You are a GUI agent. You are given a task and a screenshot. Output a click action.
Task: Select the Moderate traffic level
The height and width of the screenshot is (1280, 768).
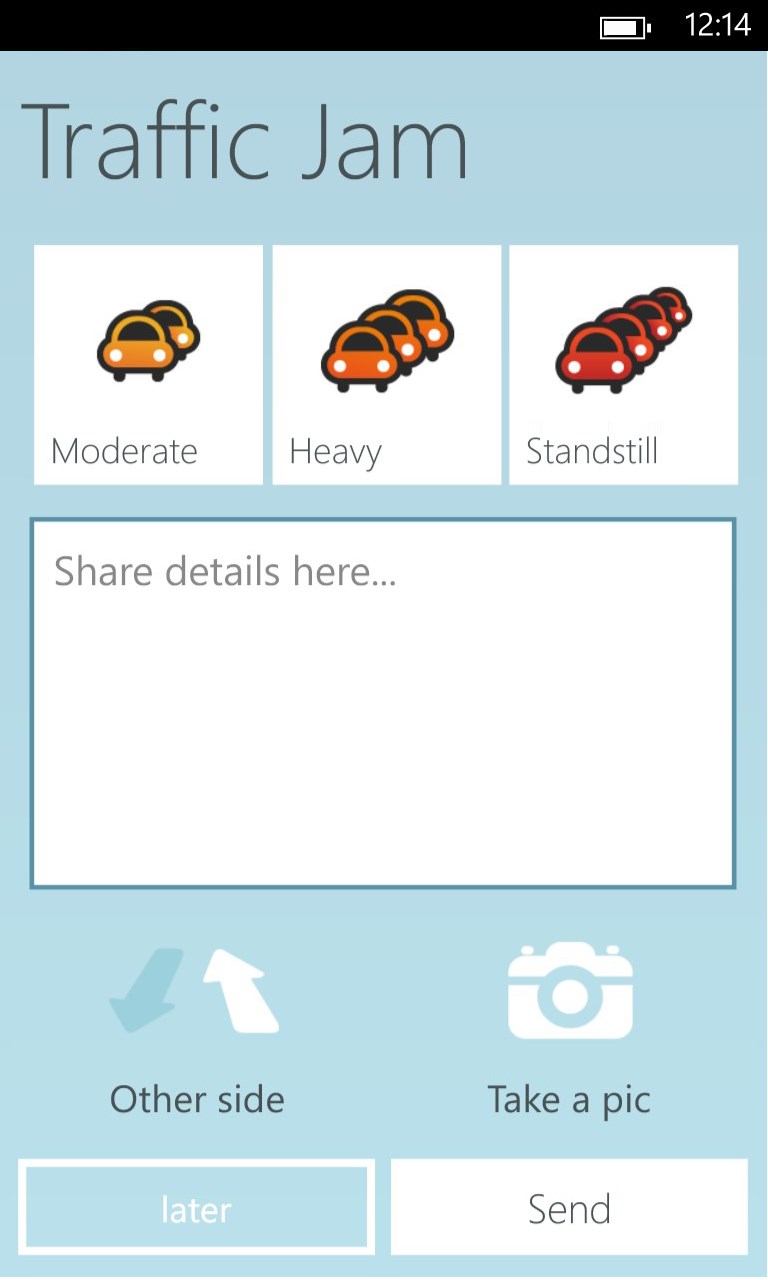click(x=148, y=365)
